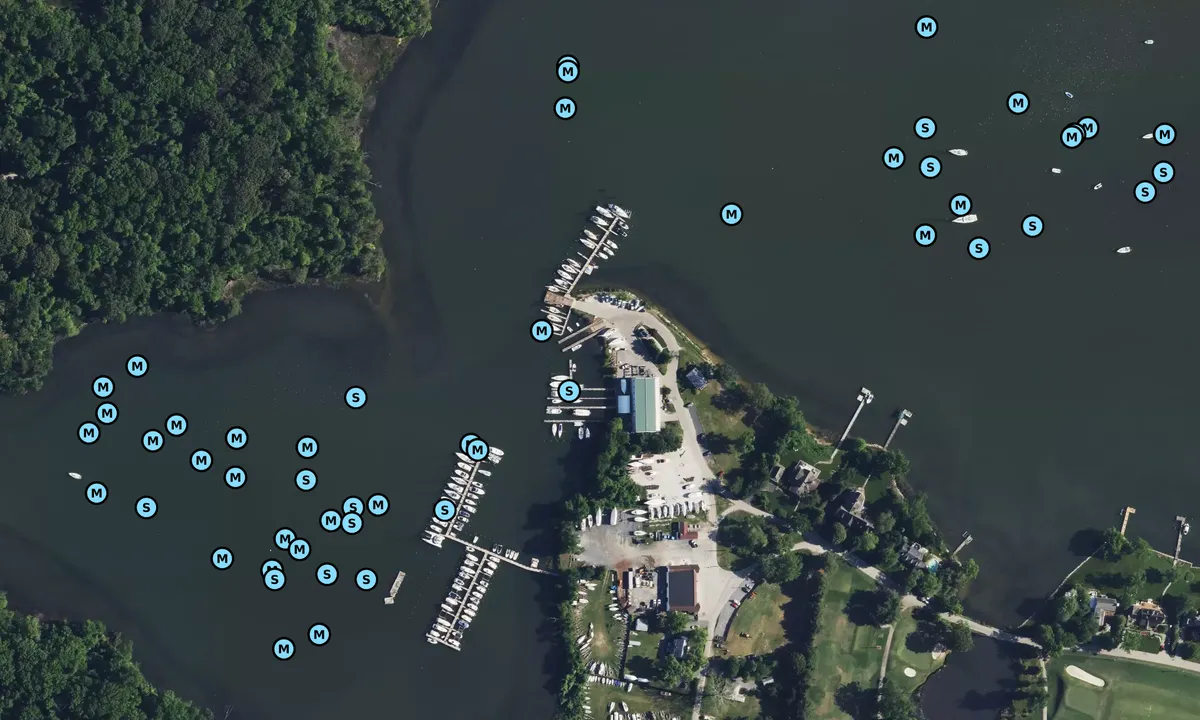Tap the M marker at the long pier's base

coord(541,331)
